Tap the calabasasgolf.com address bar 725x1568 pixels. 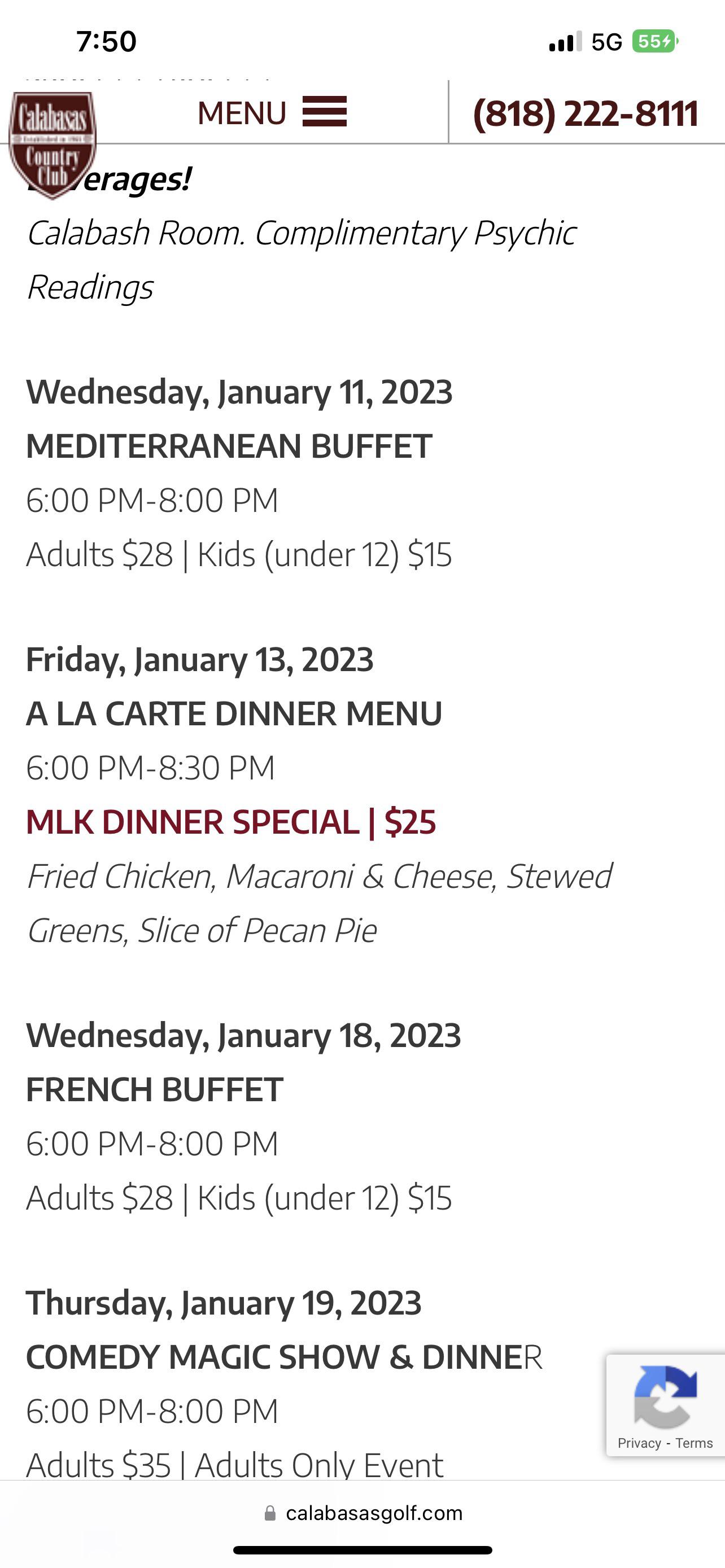click(x=374, y=1513)
